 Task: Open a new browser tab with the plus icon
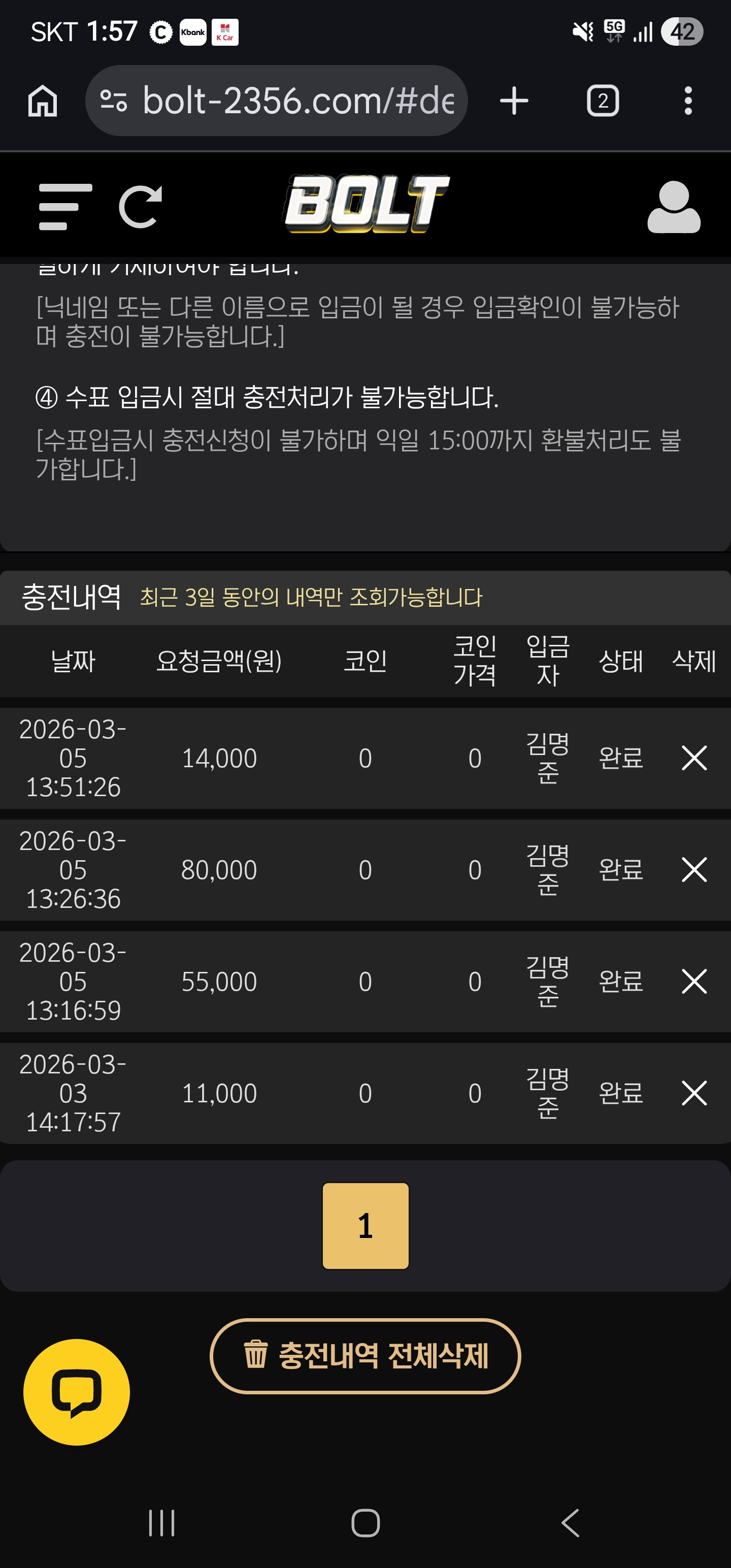pos(513,101)
